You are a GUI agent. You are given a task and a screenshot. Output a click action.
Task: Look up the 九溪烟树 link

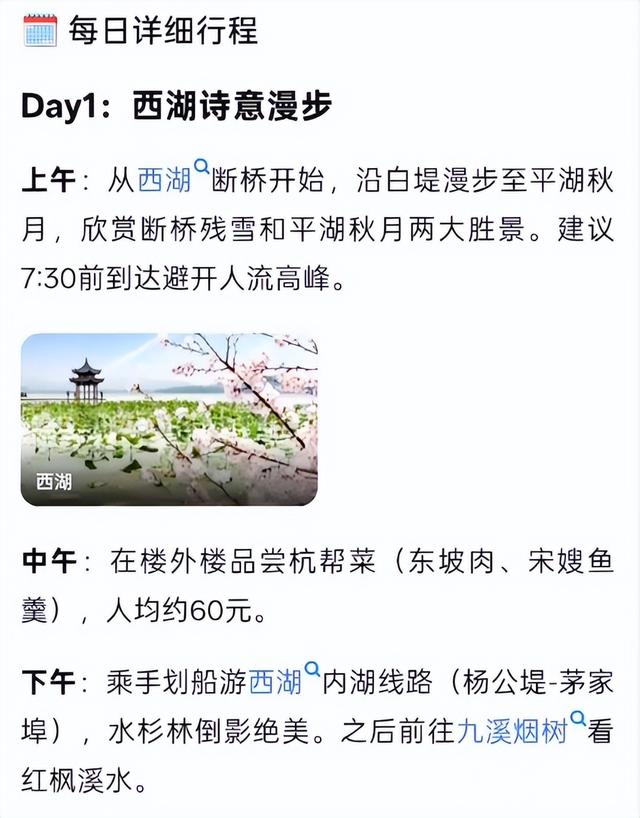512,732
